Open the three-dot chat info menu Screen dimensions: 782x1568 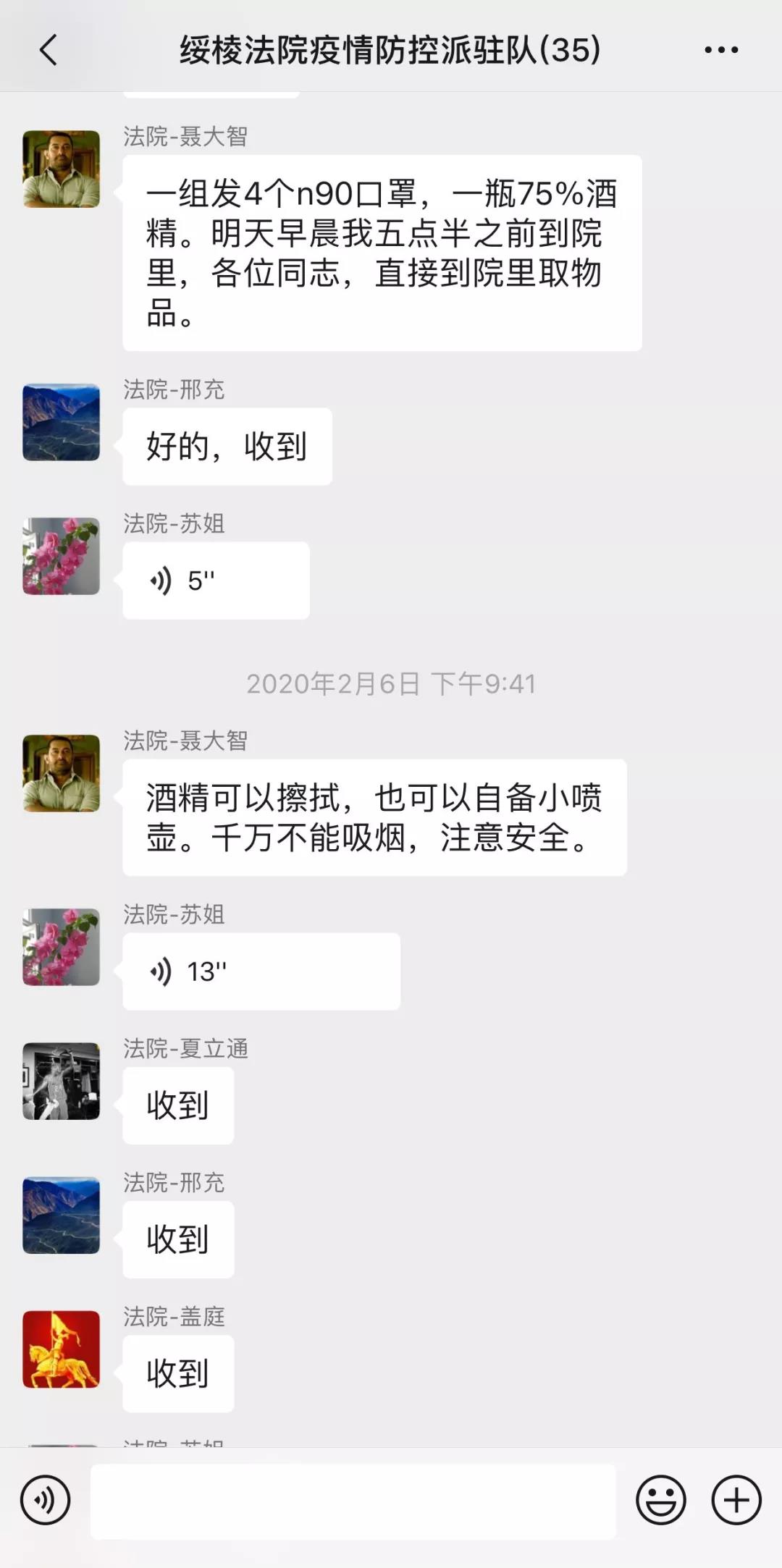point(721,50)
